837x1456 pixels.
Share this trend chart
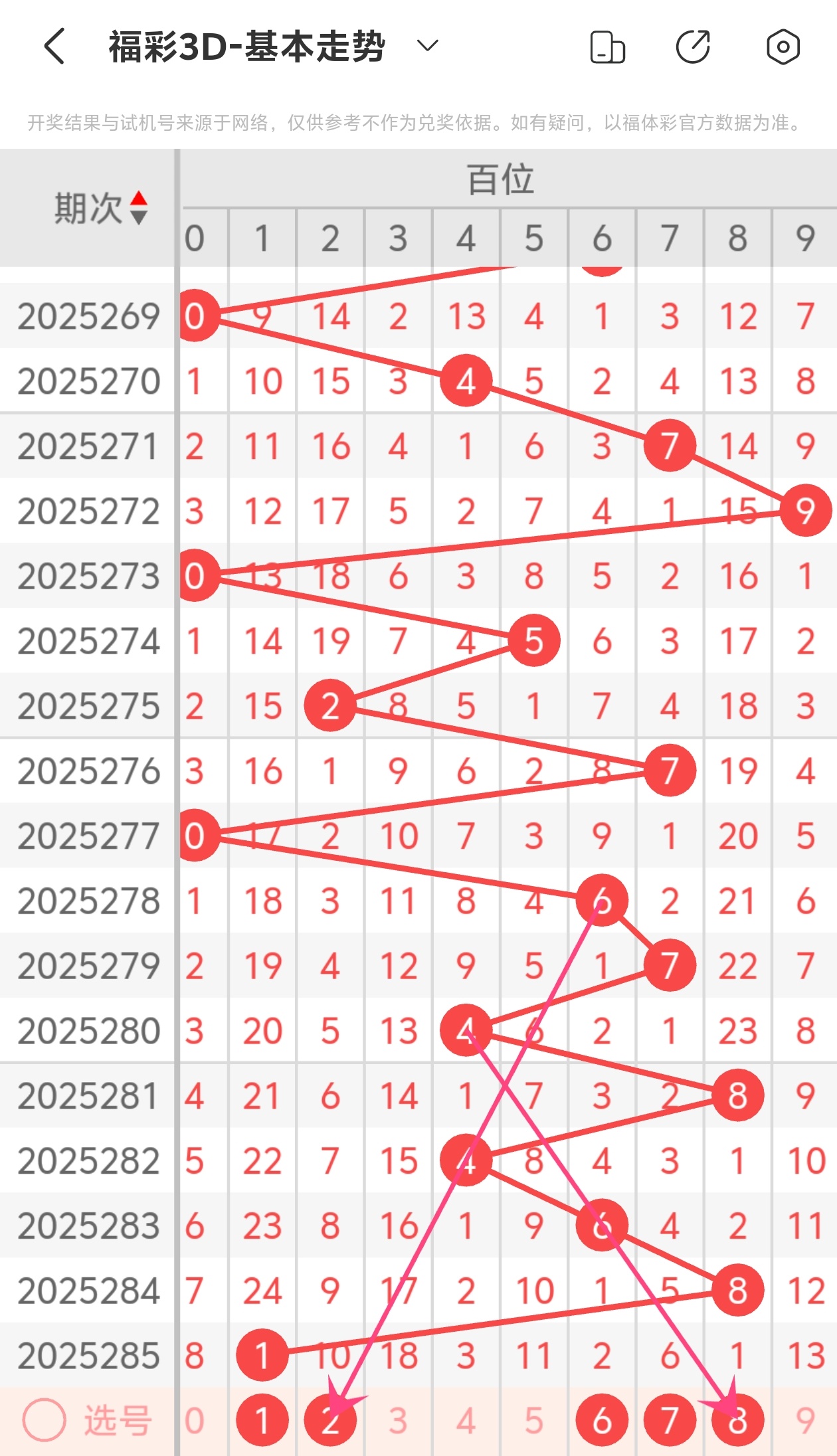[694, 47]
